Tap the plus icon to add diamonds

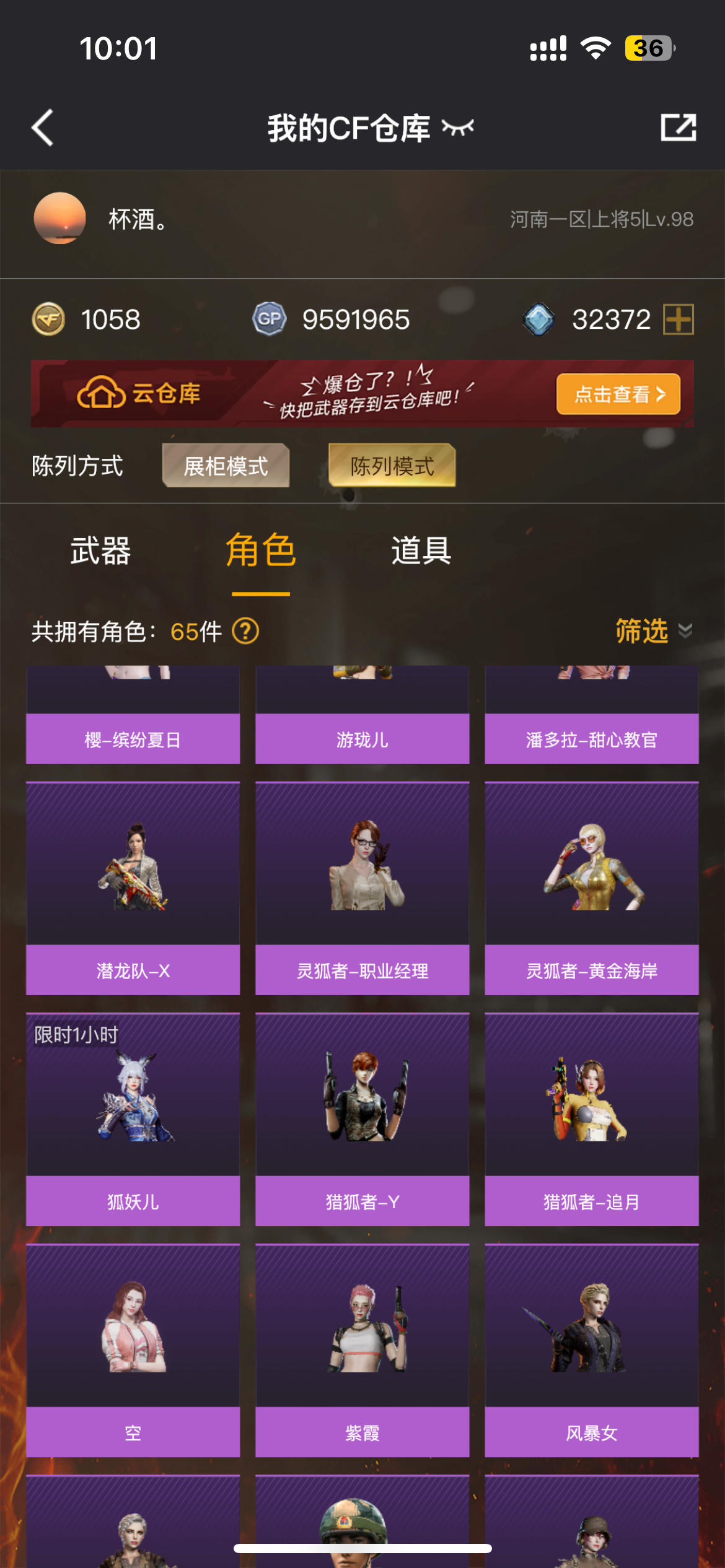[678, 320]
